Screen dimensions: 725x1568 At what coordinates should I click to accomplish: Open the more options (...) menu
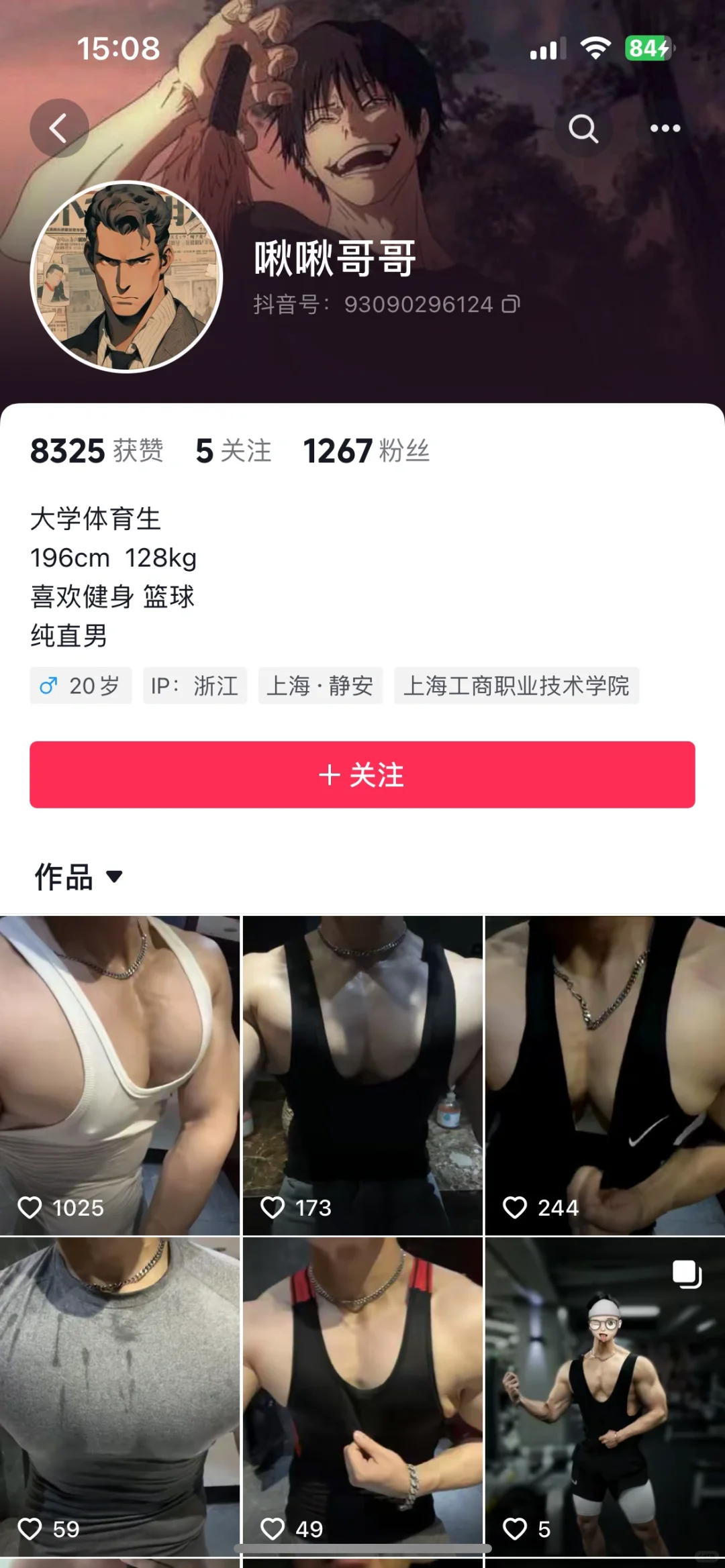[665, 127]
